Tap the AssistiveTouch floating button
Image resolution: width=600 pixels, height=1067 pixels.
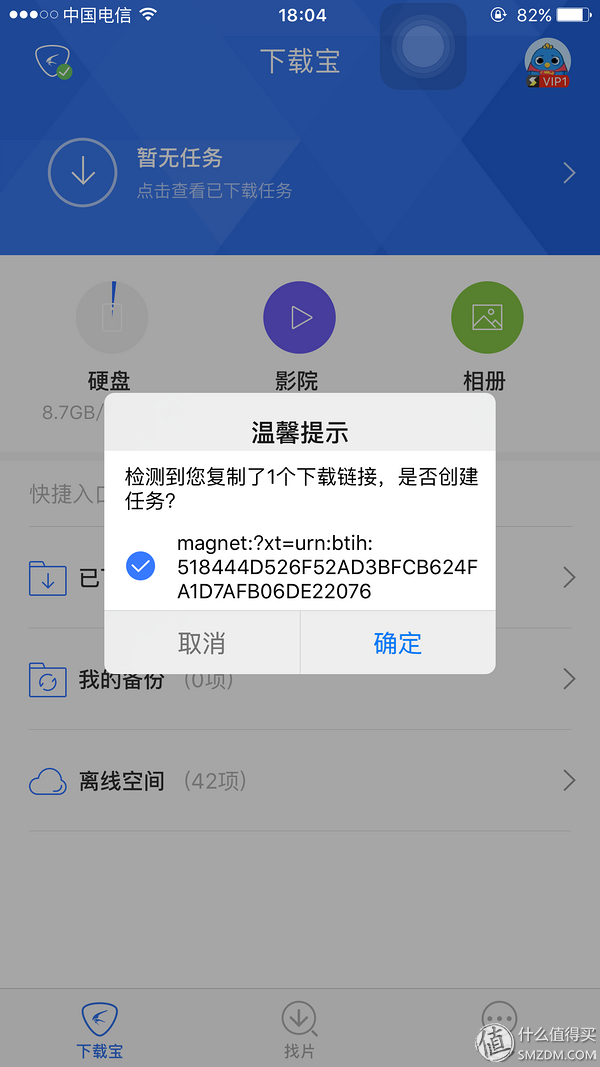coord(423,46)
